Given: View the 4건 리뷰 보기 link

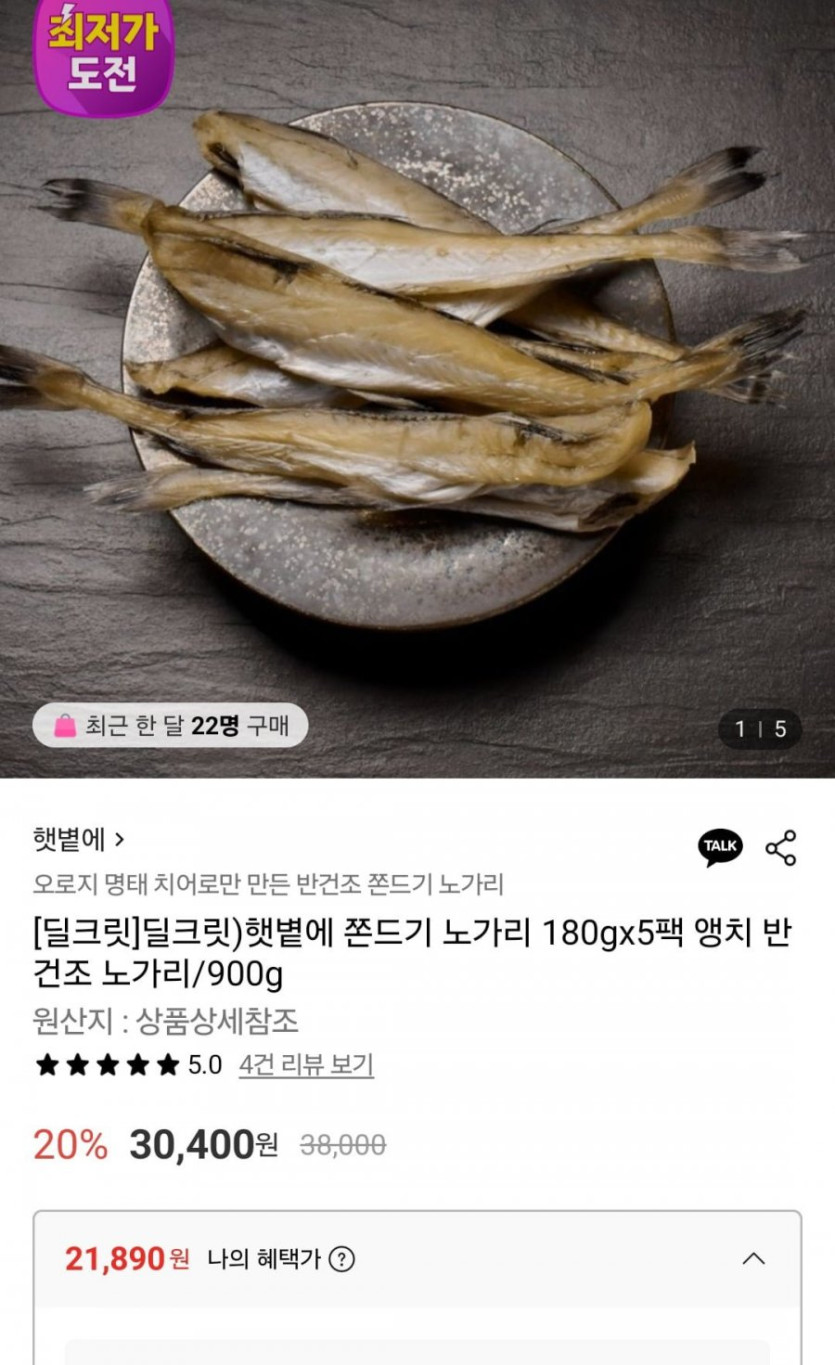Looking at the screenshot, I should (x=306, y=1065).
